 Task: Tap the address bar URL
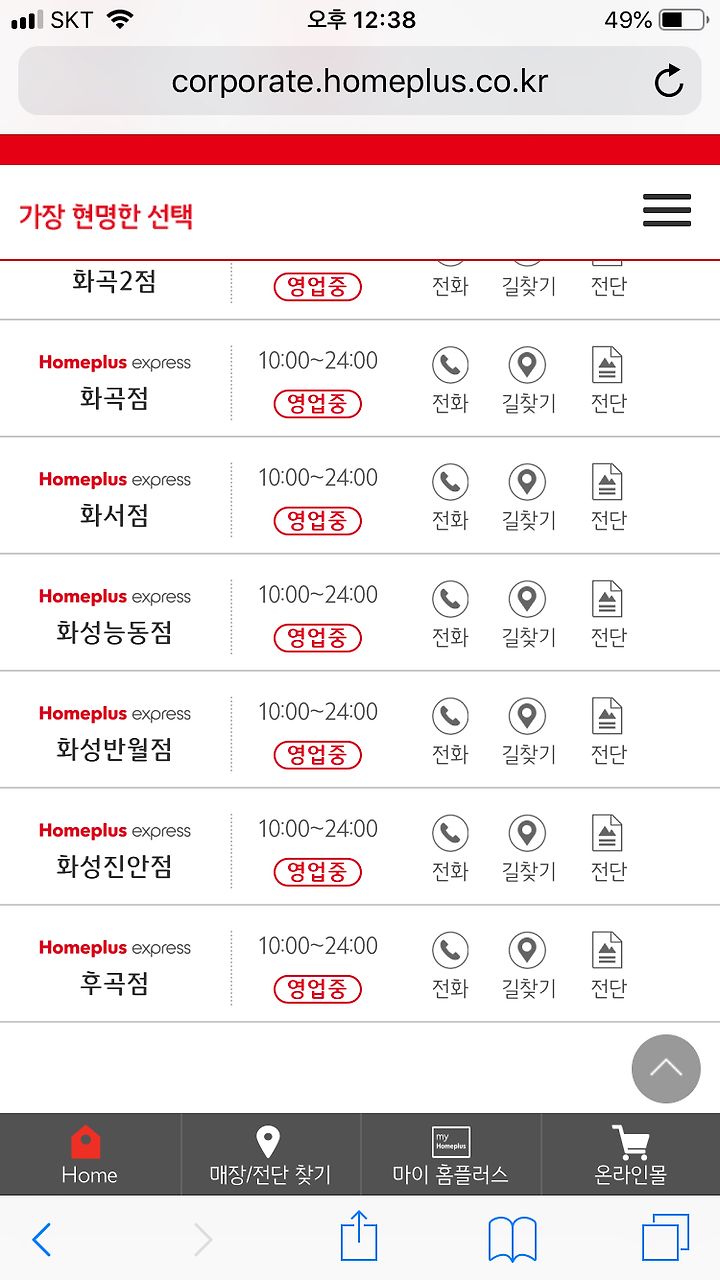point(360,81)
